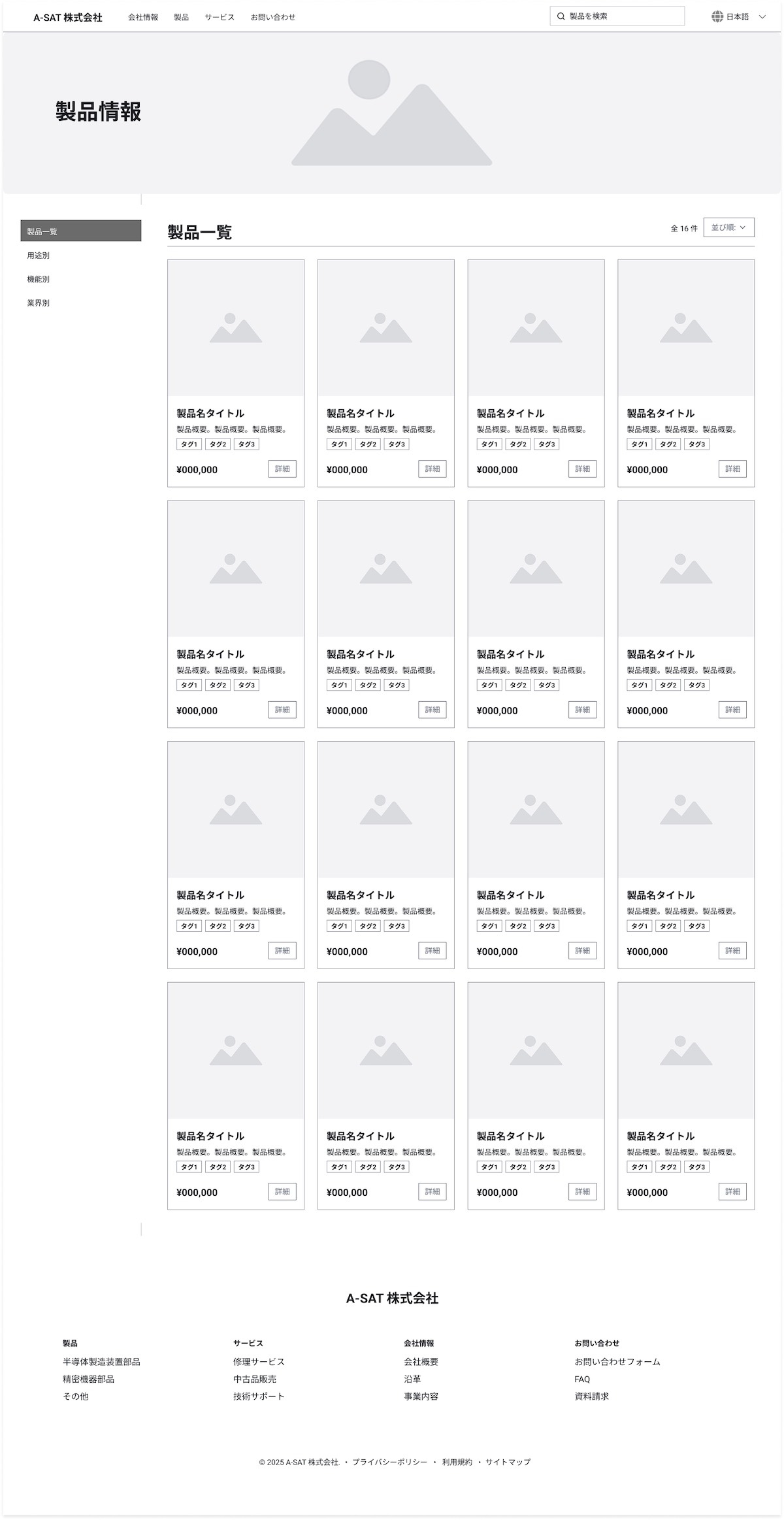This screenshot has width=784, height=1520.
Task: Open the サイトマップ link
Action: click(x=508, y=1462)
